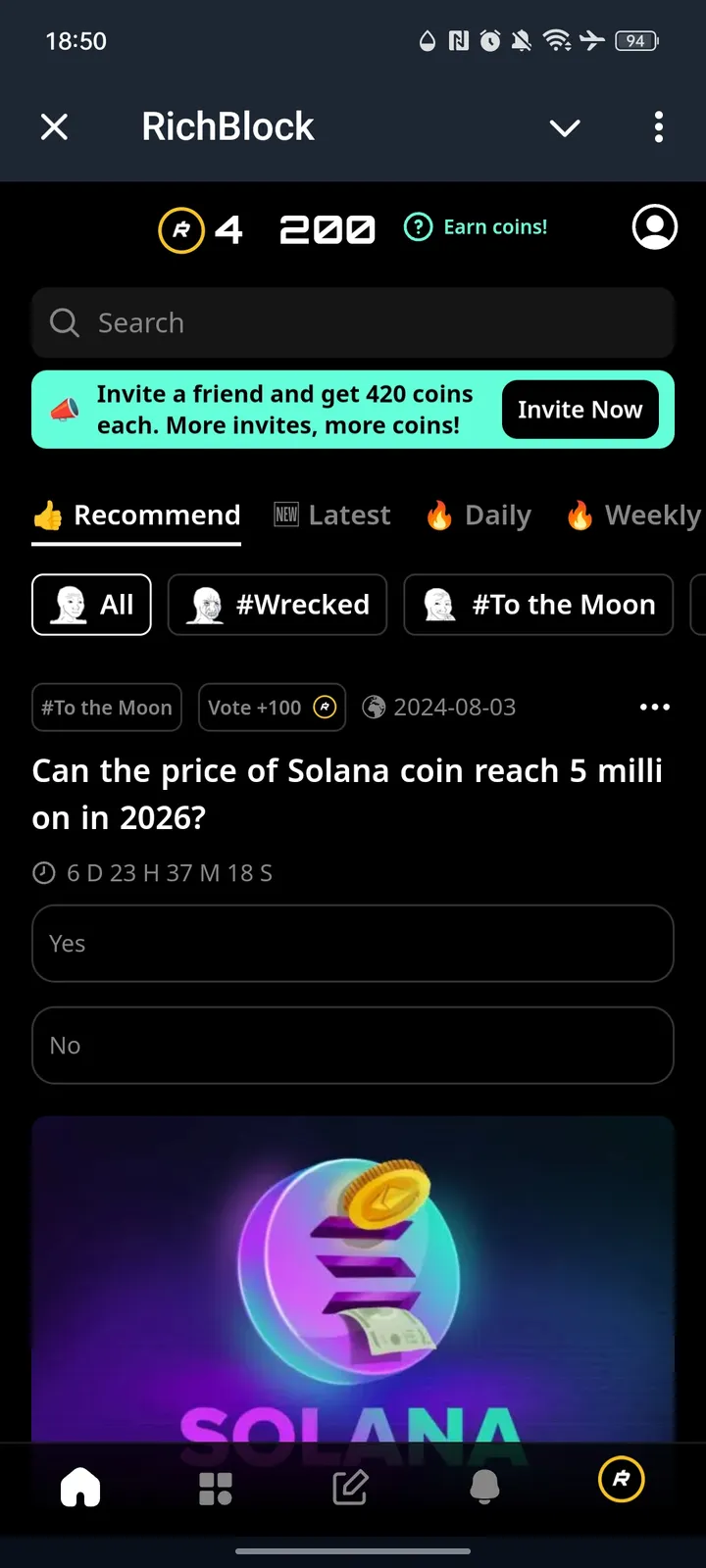The image size is (706, 1568).
Task: Open your profile via the avatar icon
Action: point(654,226)
